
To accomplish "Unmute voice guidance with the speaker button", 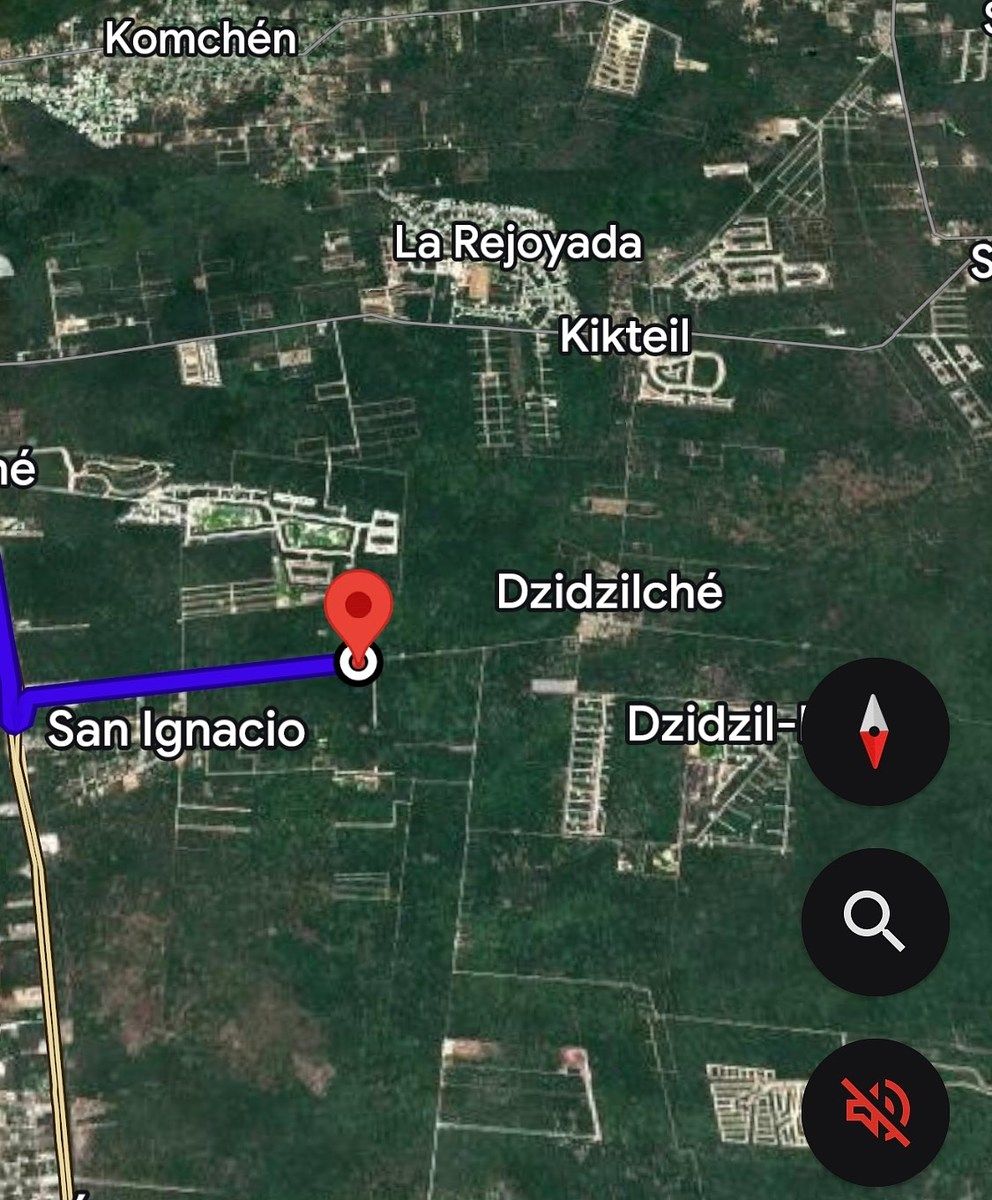I will [875, 1112].
